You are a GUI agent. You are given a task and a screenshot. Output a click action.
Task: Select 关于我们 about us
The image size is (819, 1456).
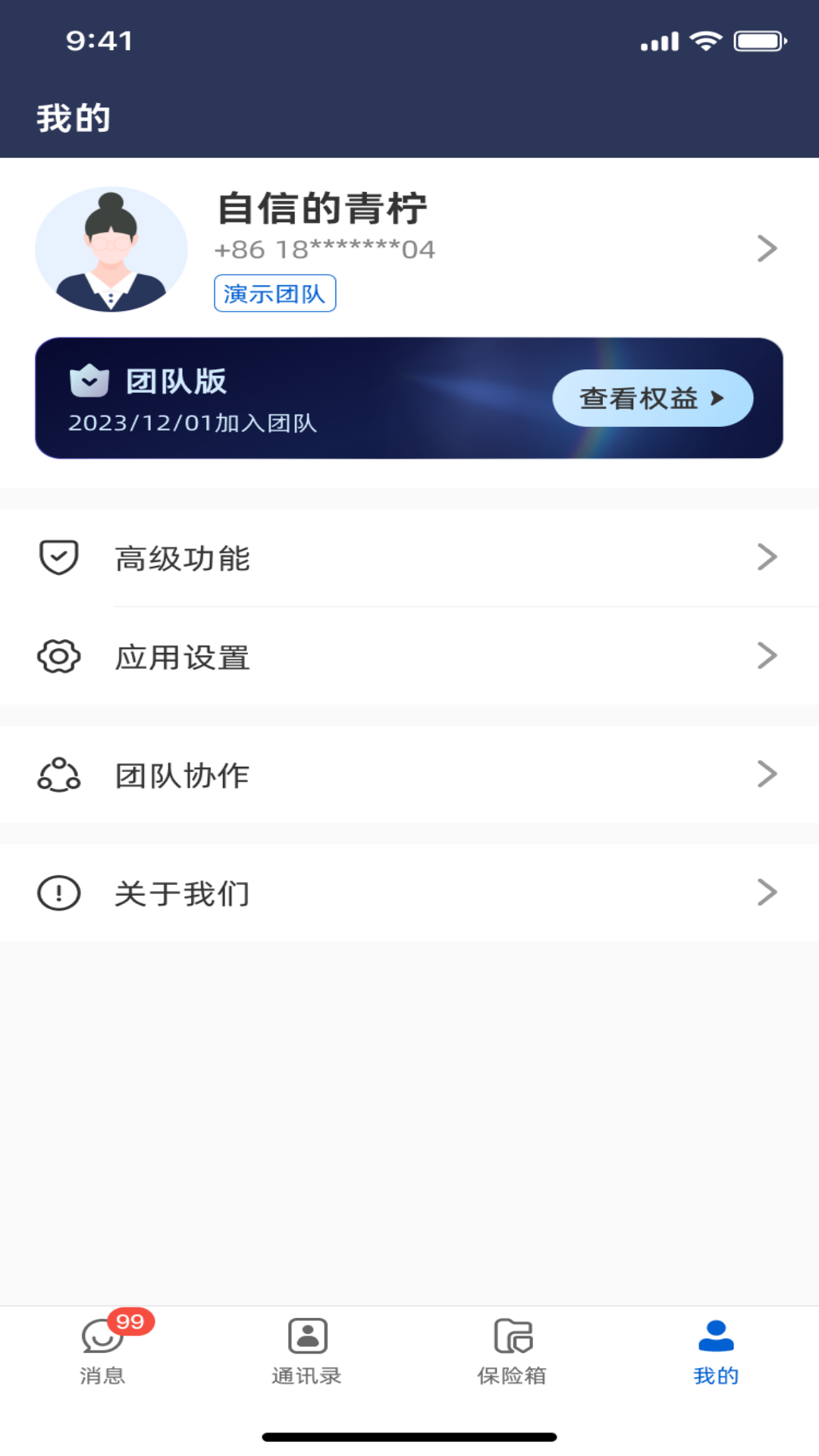[x=409, y=893]
